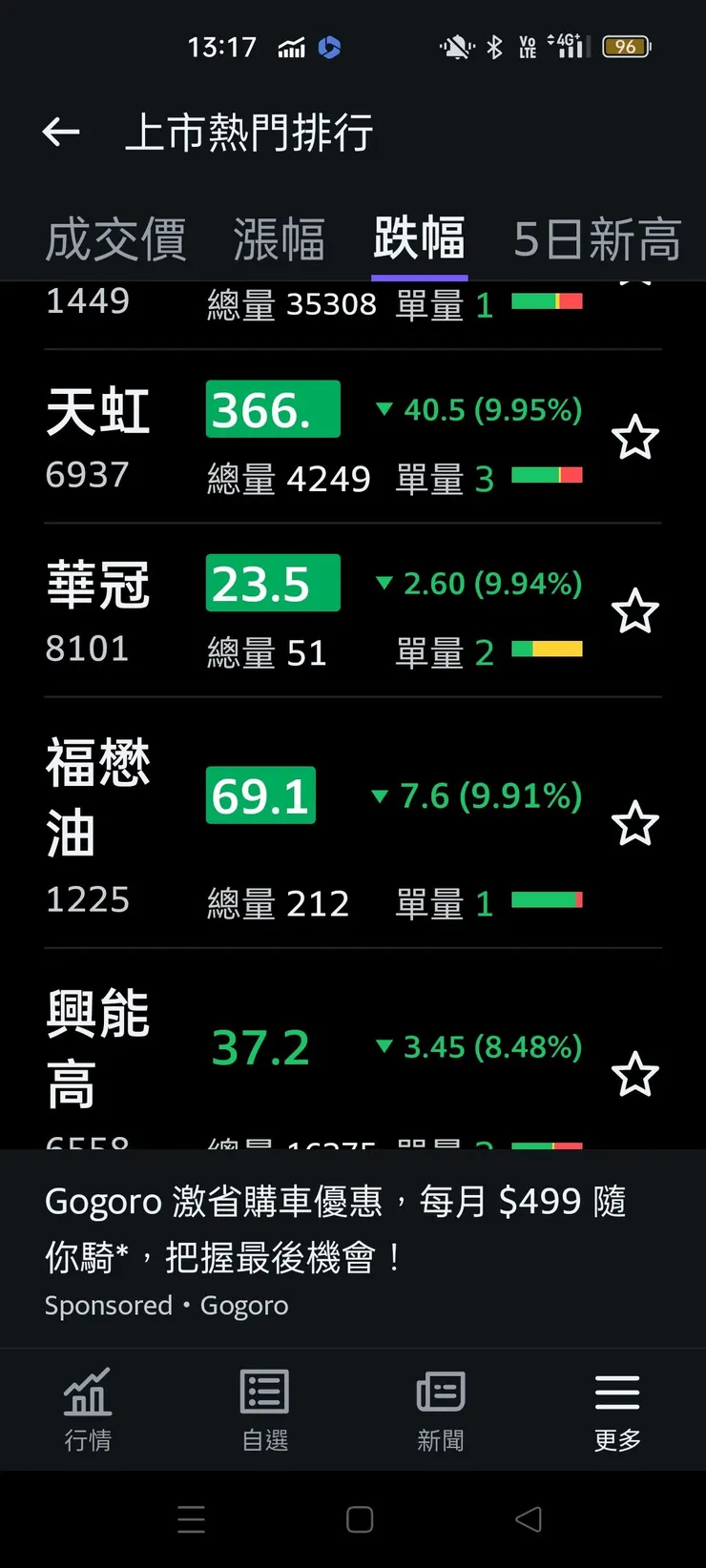Select stock 福懋油 to view details
The width and height of the screenshot is (706, 1568).
click(96, 796)
